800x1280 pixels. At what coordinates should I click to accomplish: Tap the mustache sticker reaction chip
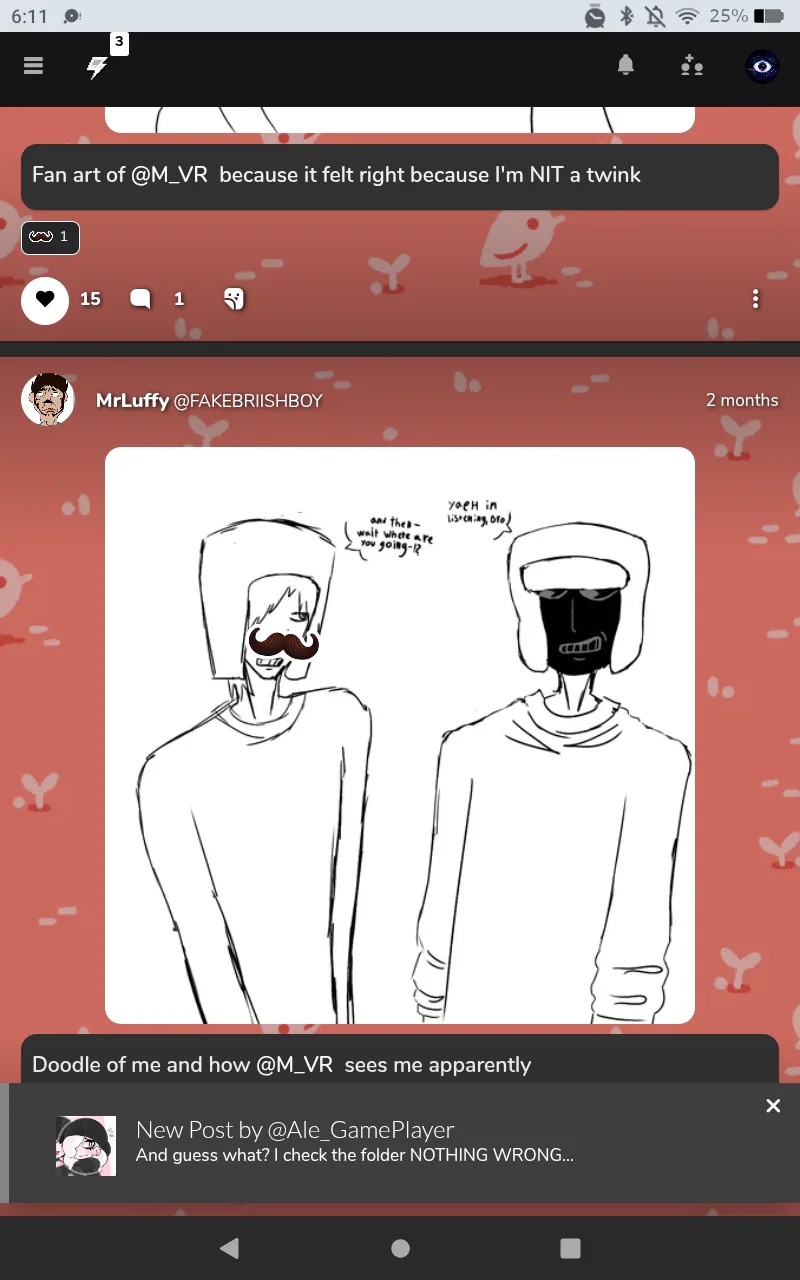click(x=50, y=237)
